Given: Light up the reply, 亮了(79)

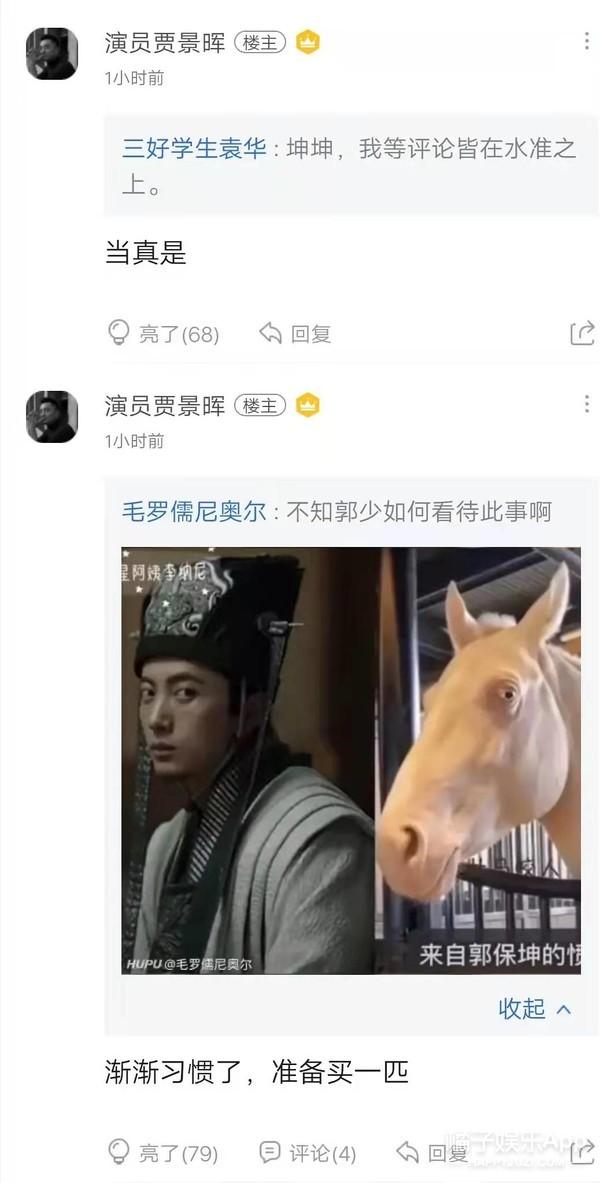Looking at the screenshot, I should point(163,1153).
